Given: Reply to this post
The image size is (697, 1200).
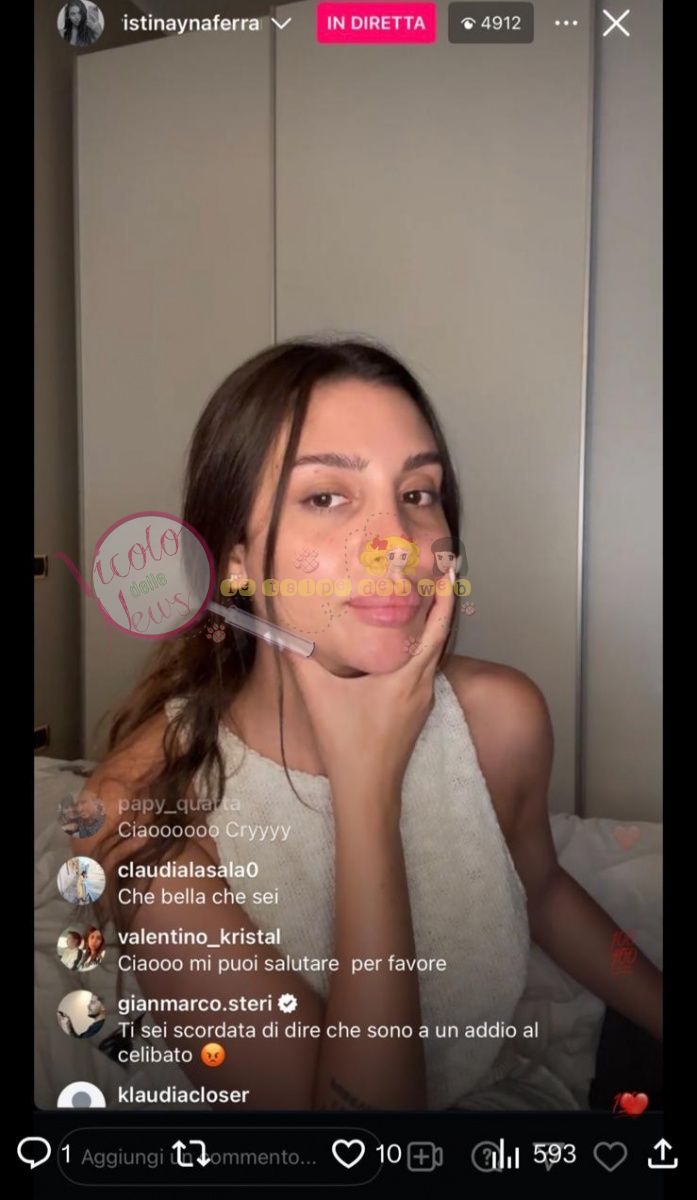Looking at the screenshot, I should pos(33,1154).
